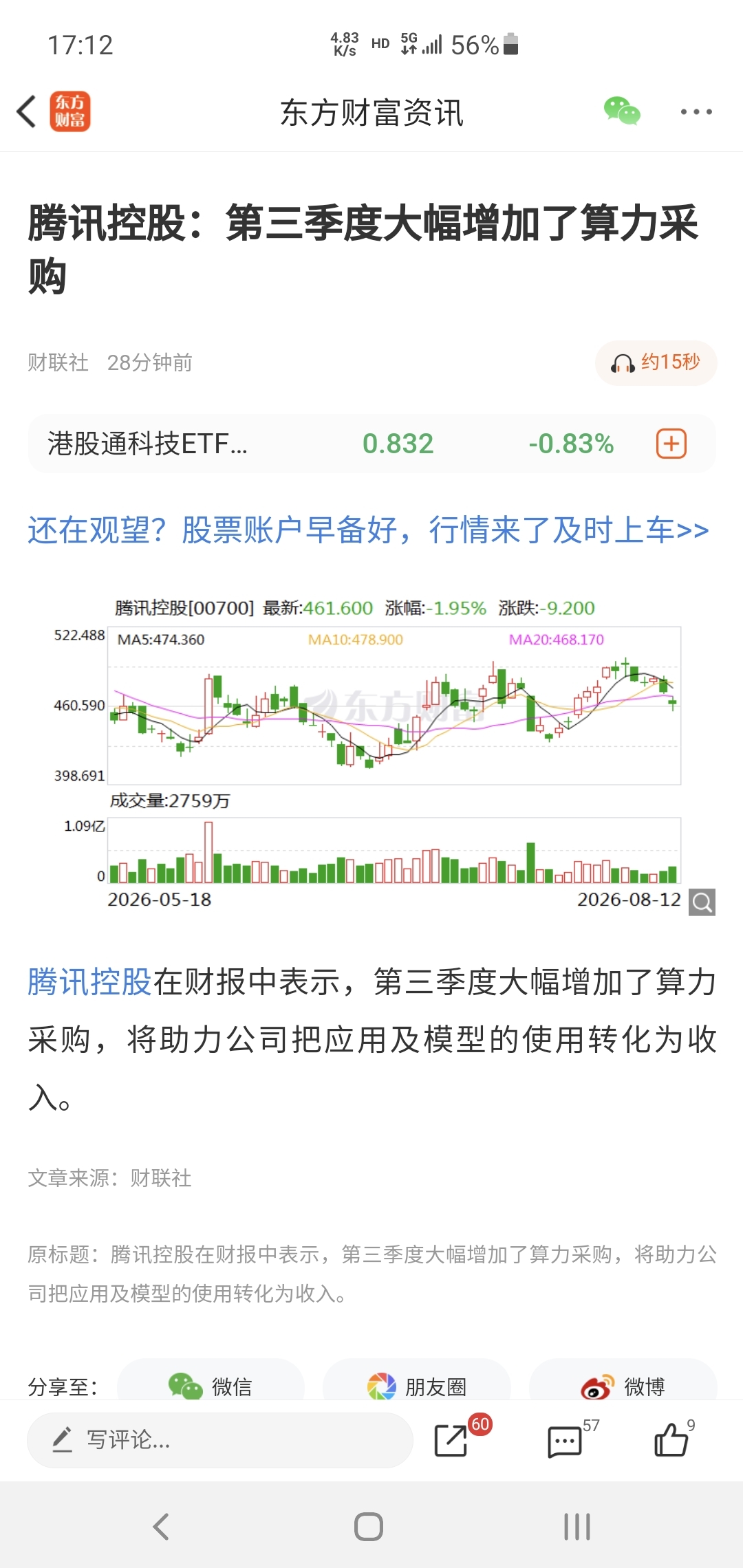
Task: Share to 朋友圈
Action: coord(417,1386)
